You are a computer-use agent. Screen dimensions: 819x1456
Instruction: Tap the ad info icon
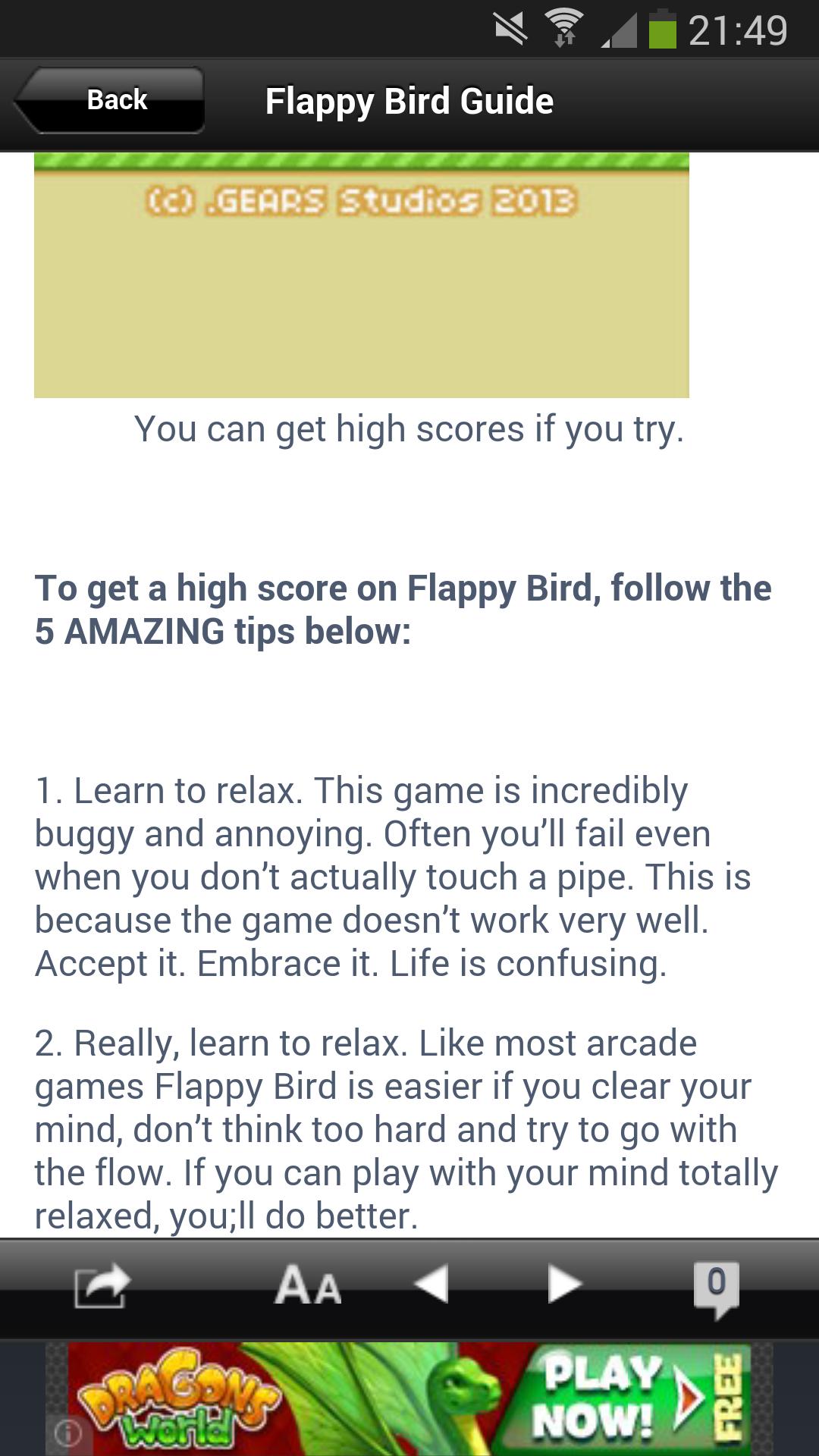(68, 1433)
